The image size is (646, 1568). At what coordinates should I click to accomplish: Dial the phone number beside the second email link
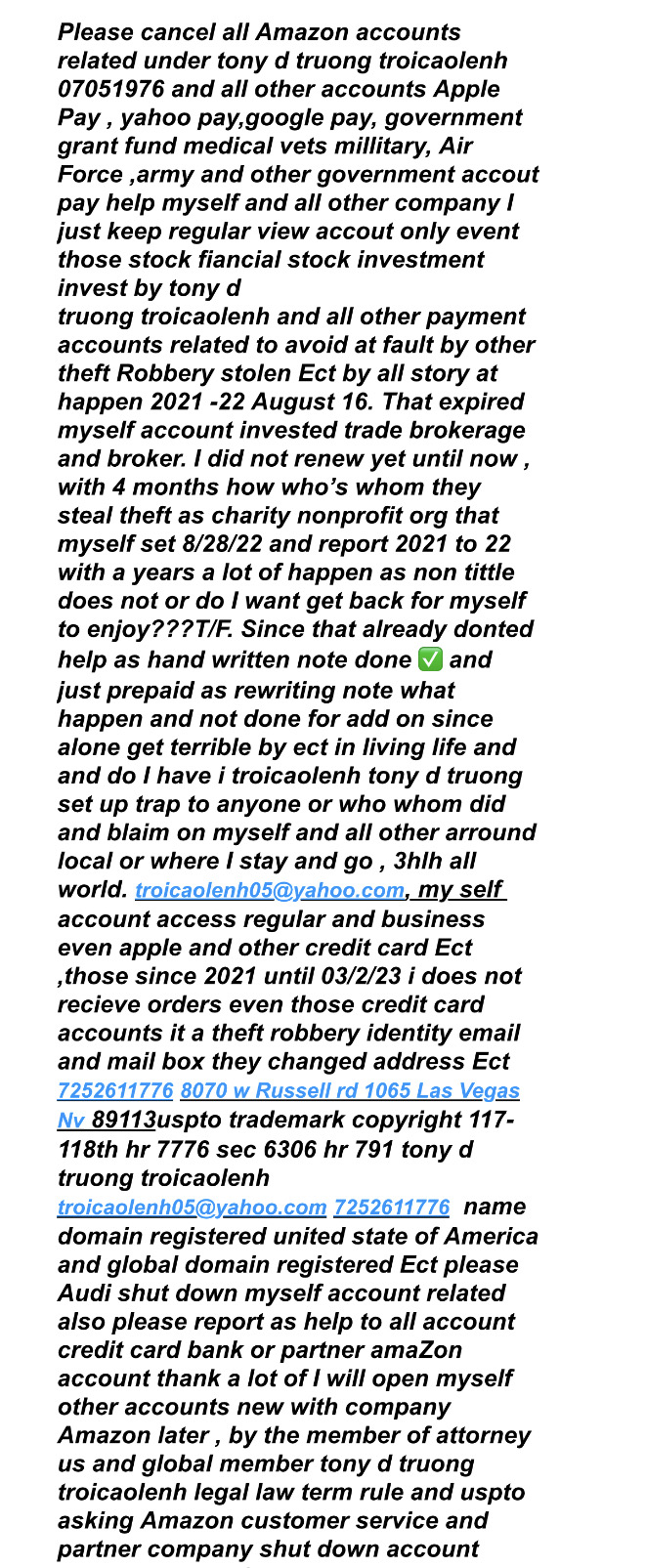click(392, 1207)
